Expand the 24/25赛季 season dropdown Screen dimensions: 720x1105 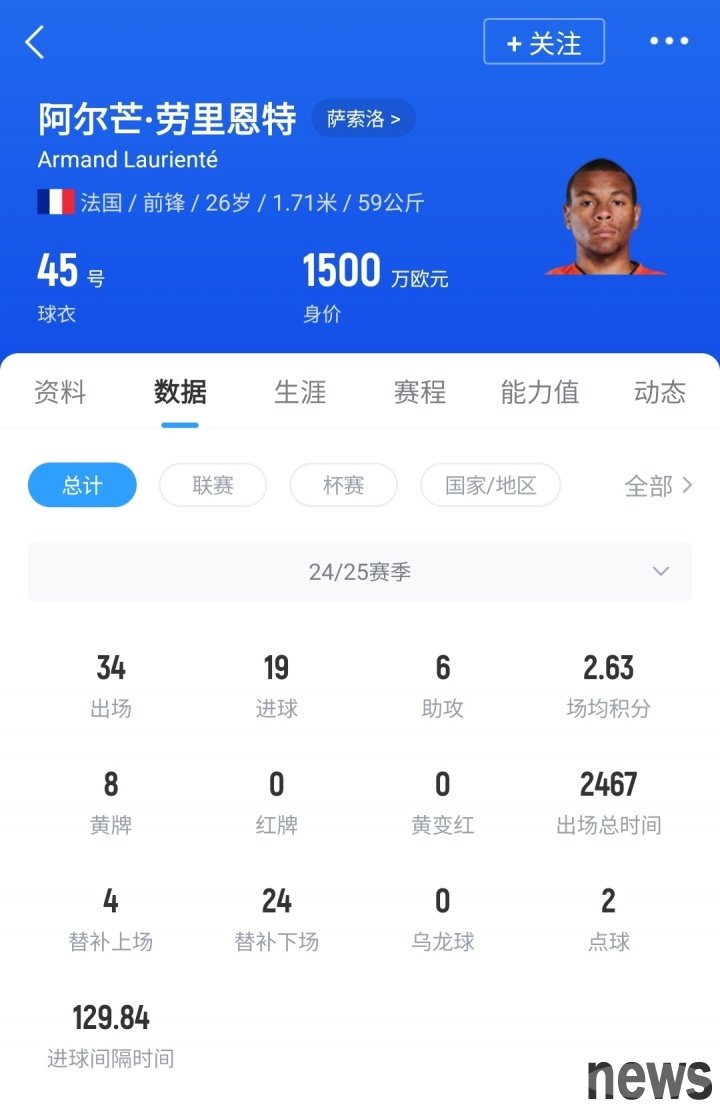coord(360,571)
